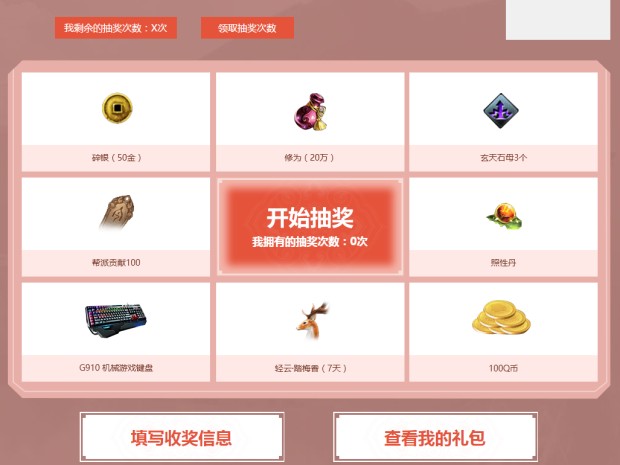The image size is (620, 465).
Task: View my gift packs via 查看我的礼包
Action: [435, 438]
